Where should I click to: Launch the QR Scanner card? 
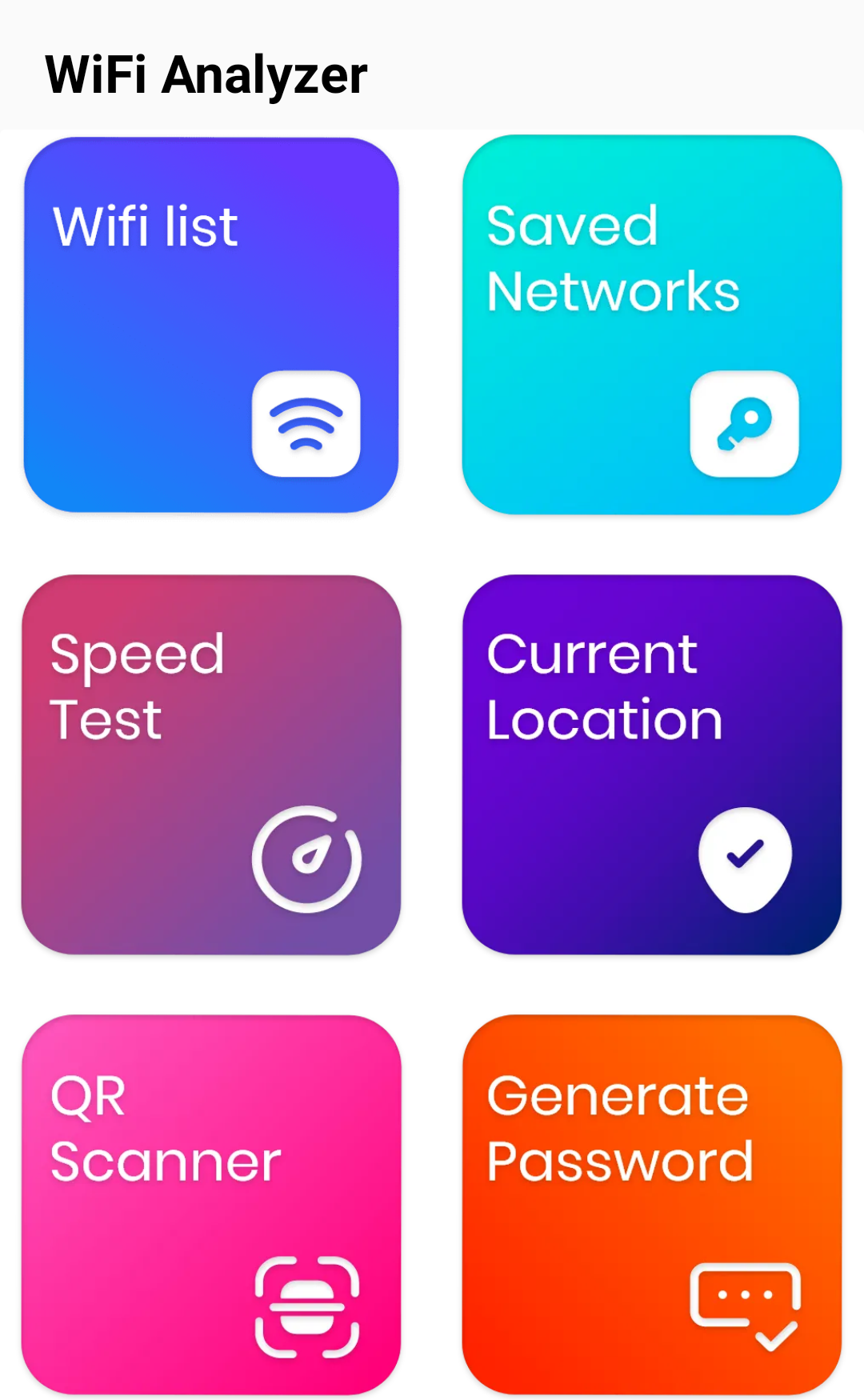(211, 1205)
